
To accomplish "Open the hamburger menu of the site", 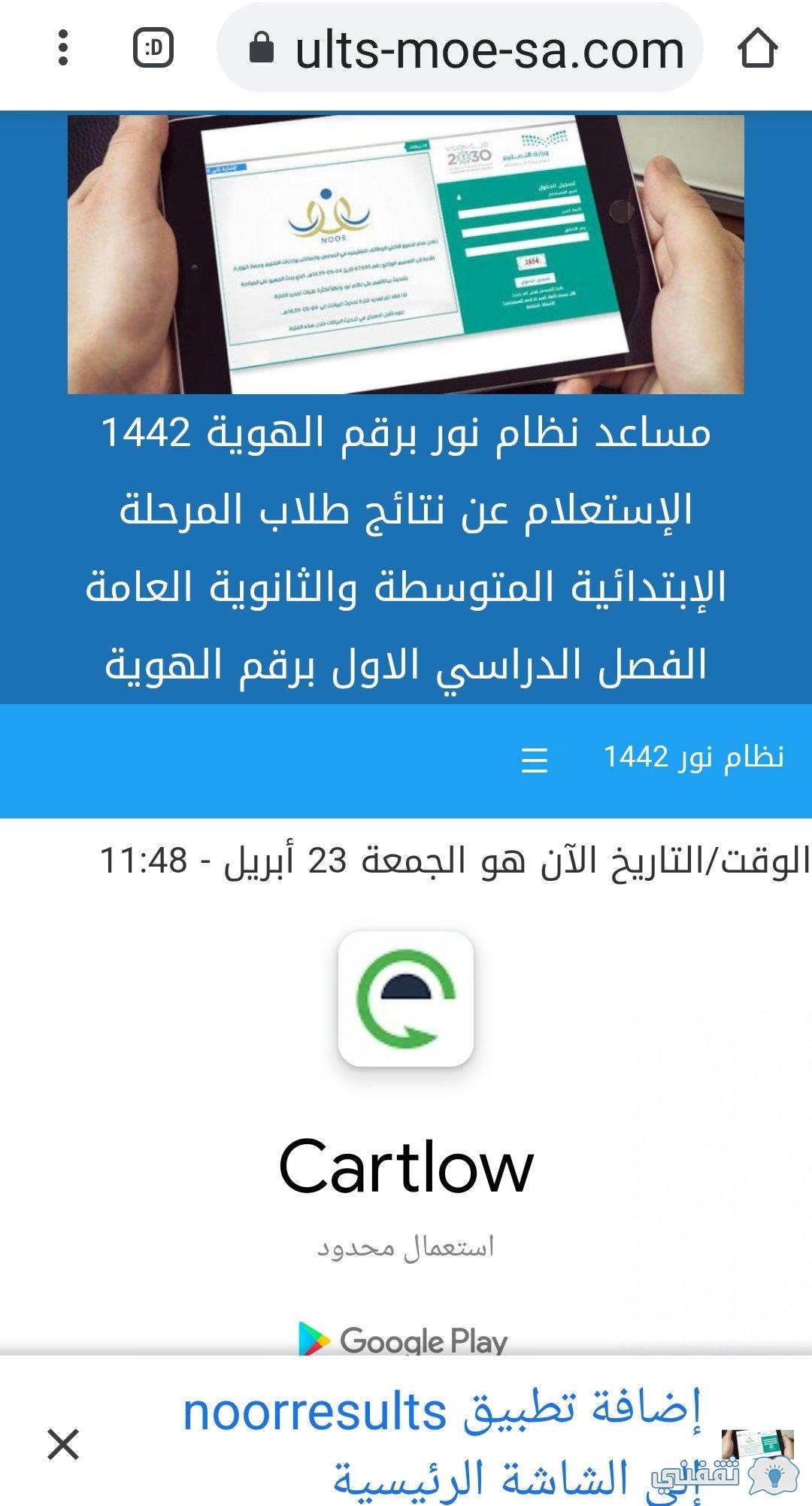I will 535,761.
